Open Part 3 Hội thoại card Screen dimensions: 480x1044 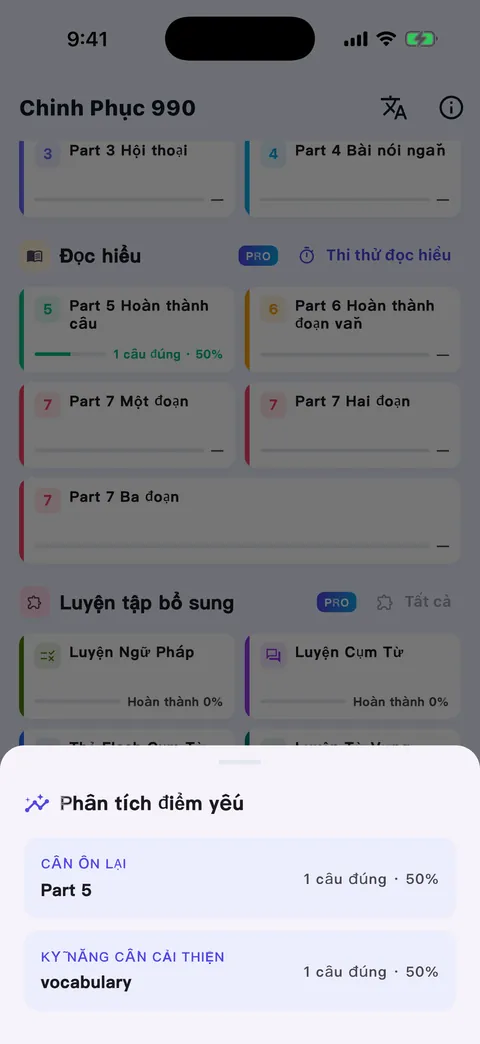tap(127, 178)
